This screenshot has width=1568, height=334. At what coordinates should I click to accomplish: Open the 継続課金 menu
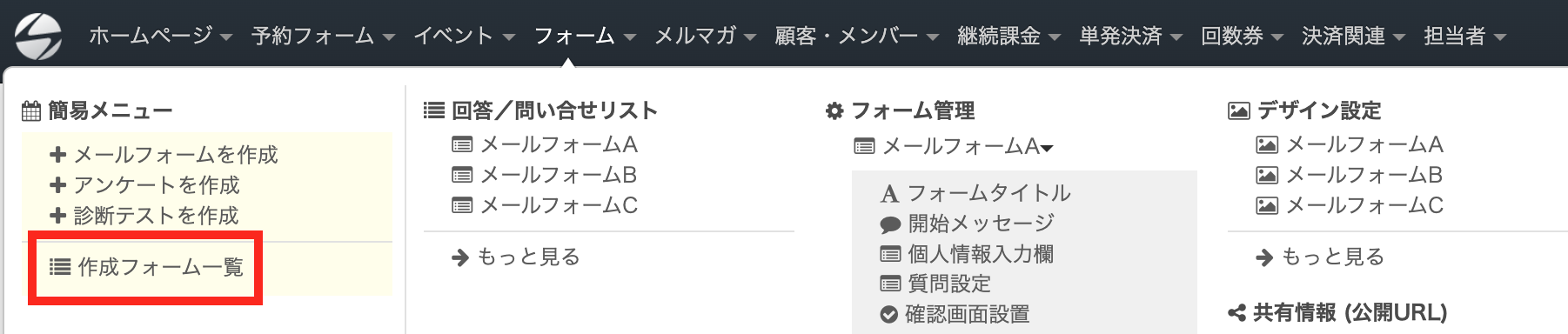pyautogui.click(x=1008, y=36)
